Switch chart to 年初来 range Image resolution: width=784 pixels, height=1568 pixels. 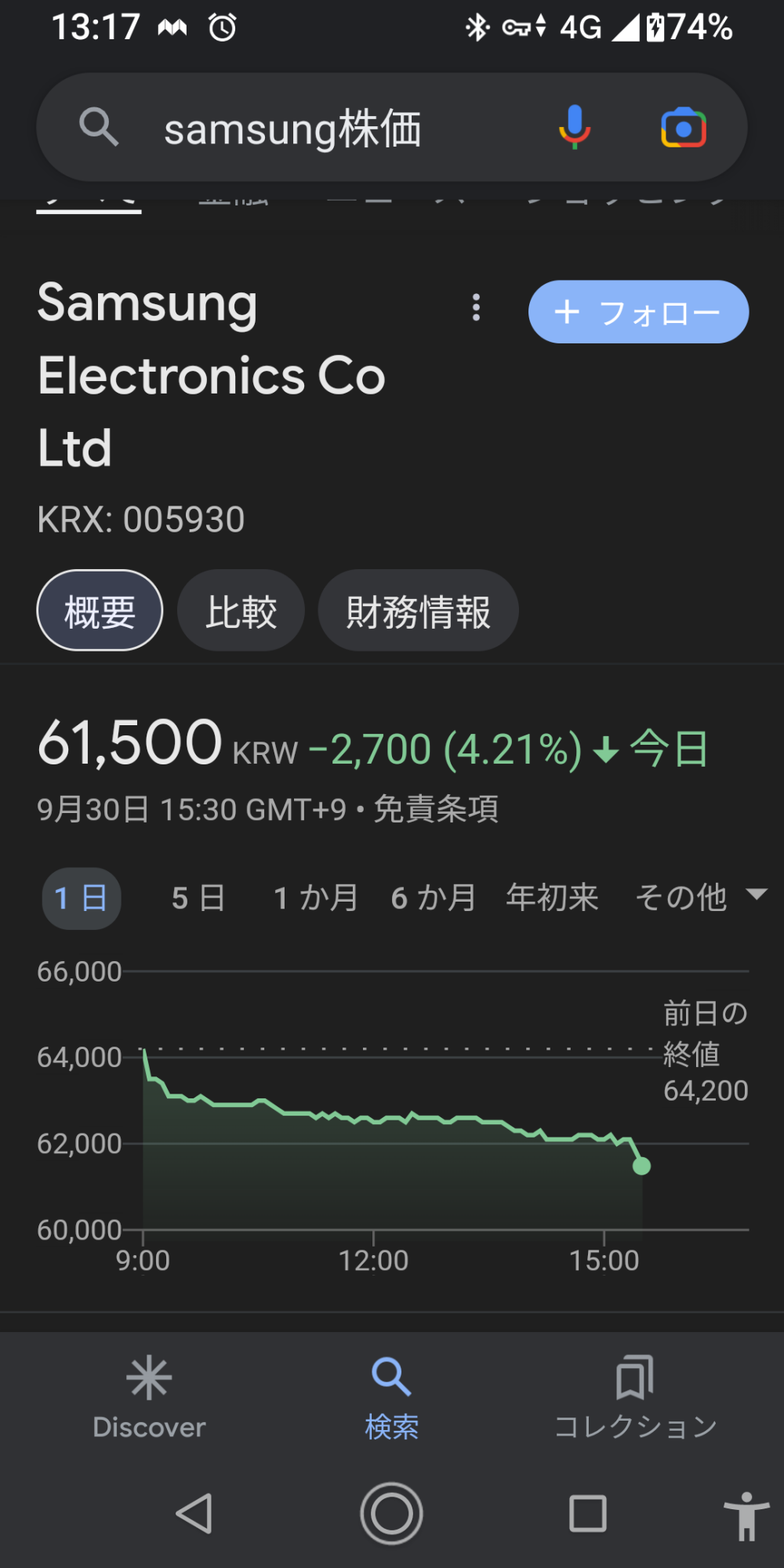click(x=552, y=898)
